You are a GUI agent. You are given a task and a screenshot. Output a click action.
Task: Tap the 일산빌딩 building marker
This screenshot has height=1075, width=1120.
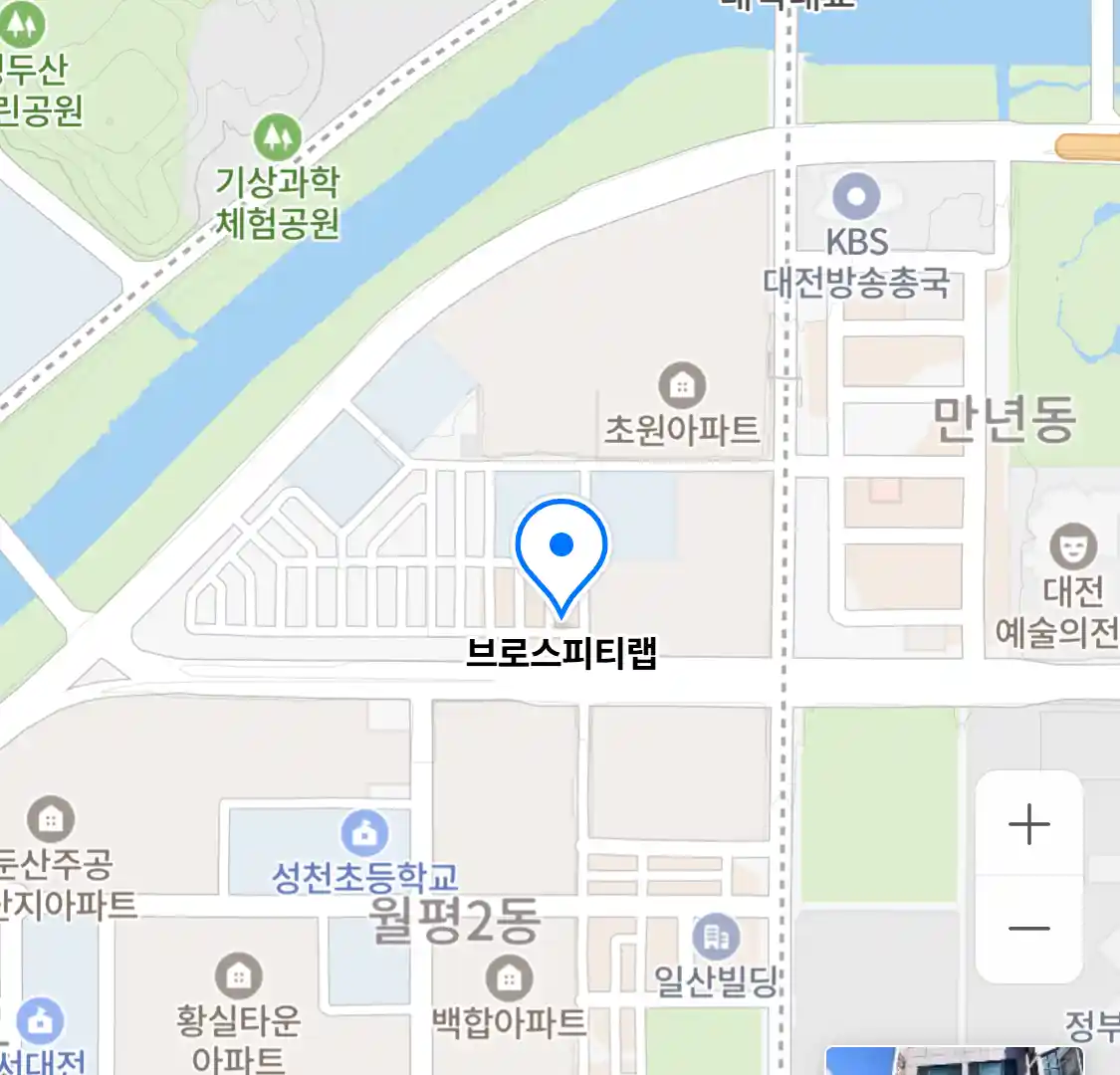716,937
